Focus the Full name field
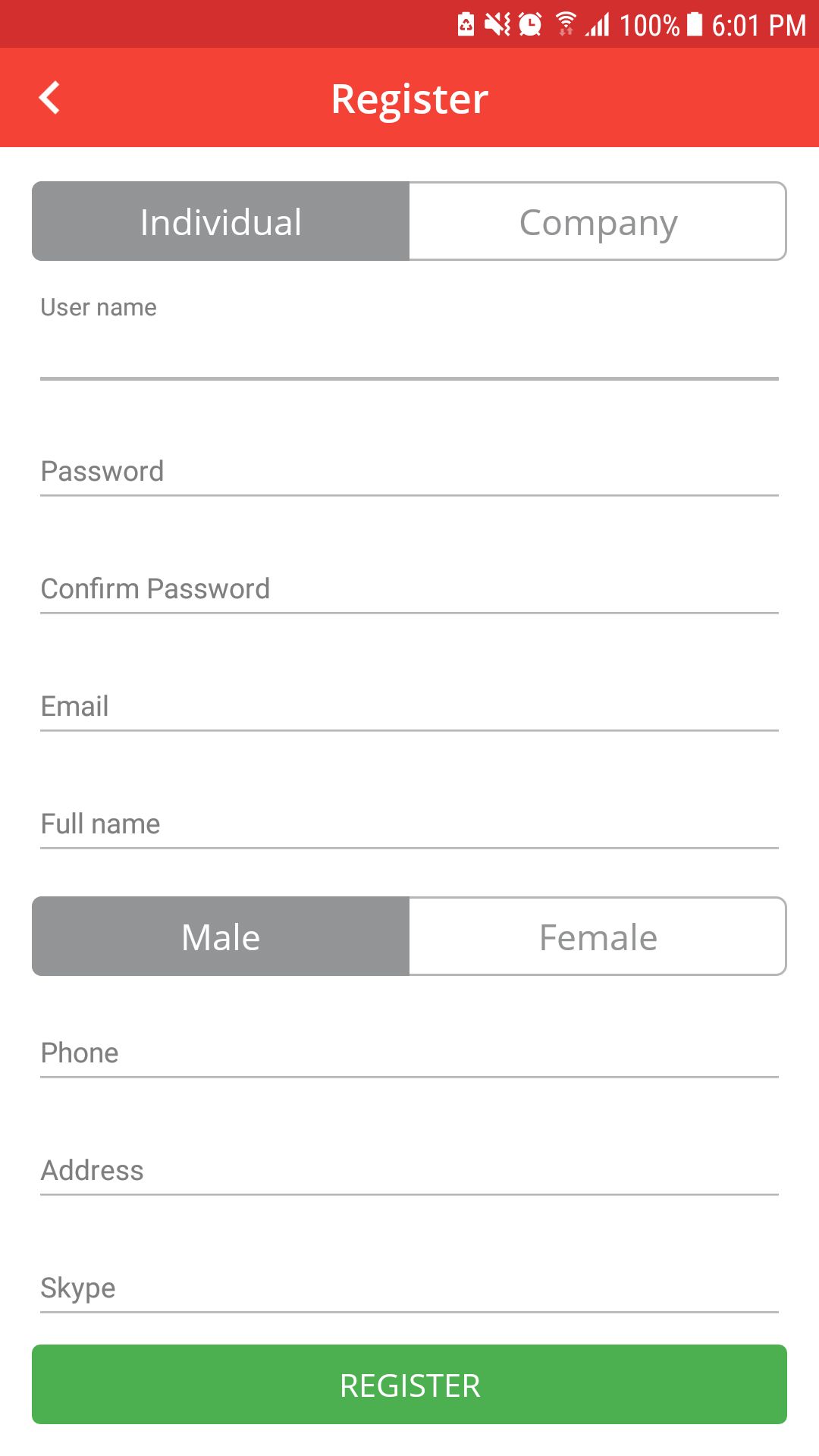819x1456 pixels. 409,824
